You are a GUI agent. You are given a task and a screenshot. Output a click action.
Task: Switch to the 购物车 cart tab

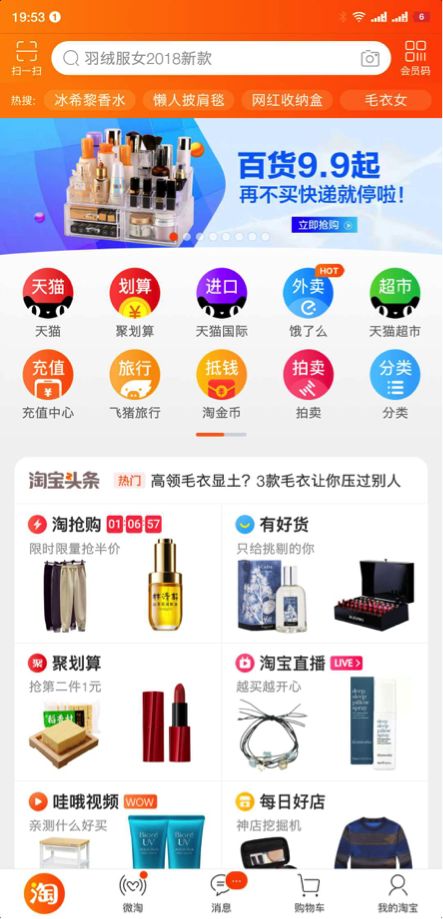point(309,893)
